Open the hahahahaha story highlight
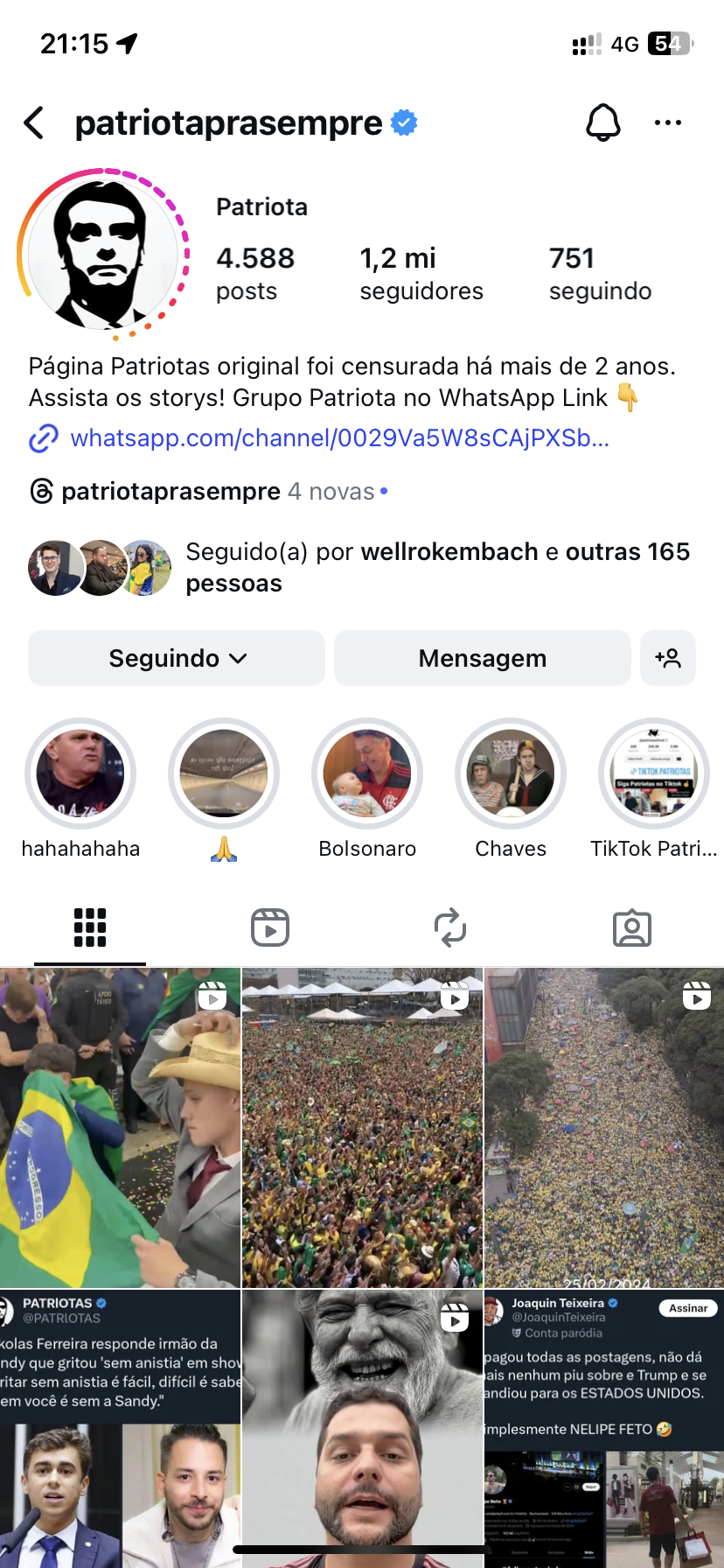 [x=80, y=773]
